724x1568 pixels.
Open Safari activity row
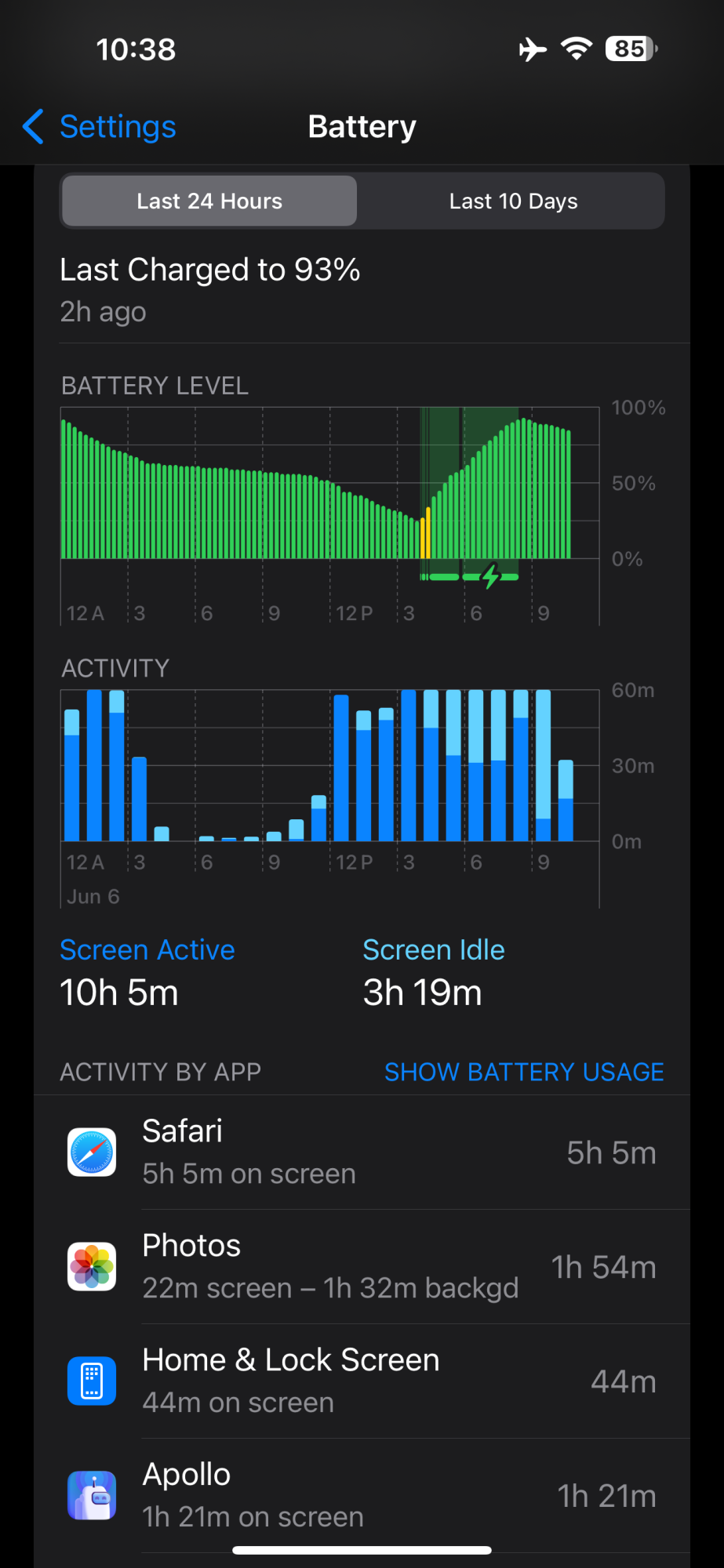[362, 1152]
